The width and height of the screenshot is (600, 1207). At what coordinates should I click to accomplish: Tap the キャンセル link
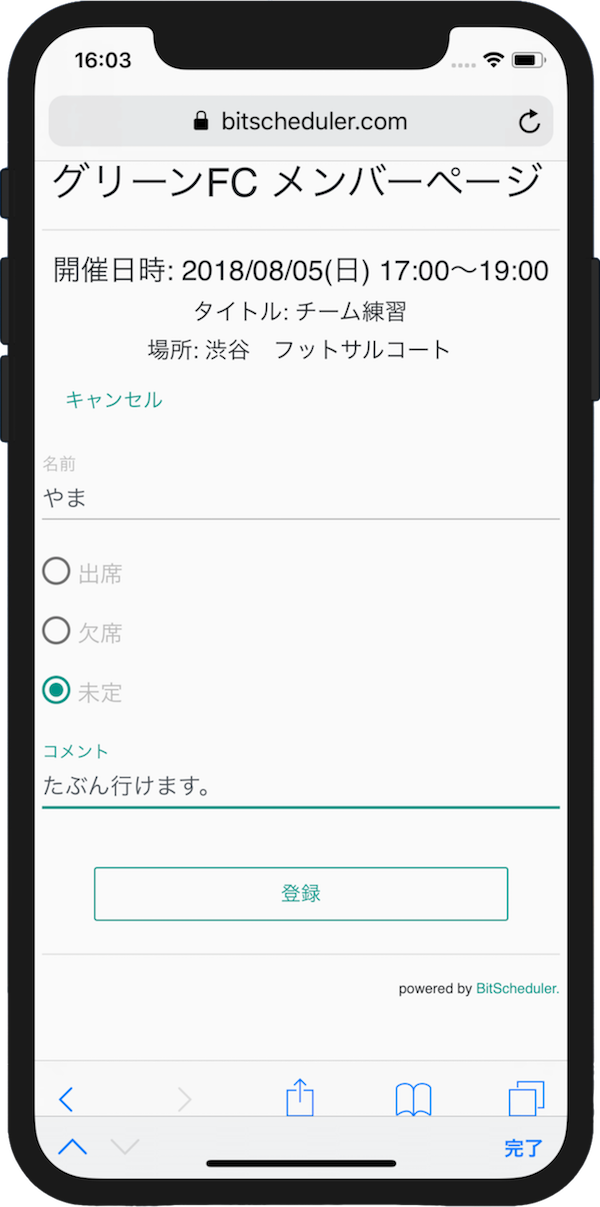(x=113, y=400)
